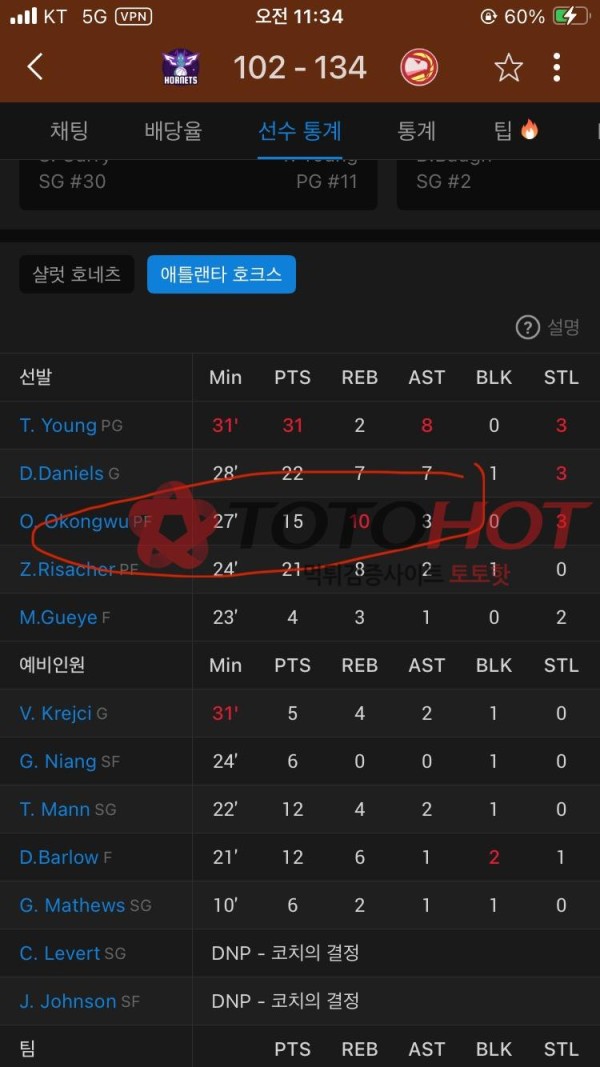Open the 통계 tab
The image size is (600, 1067).
(x=416, y=130)
